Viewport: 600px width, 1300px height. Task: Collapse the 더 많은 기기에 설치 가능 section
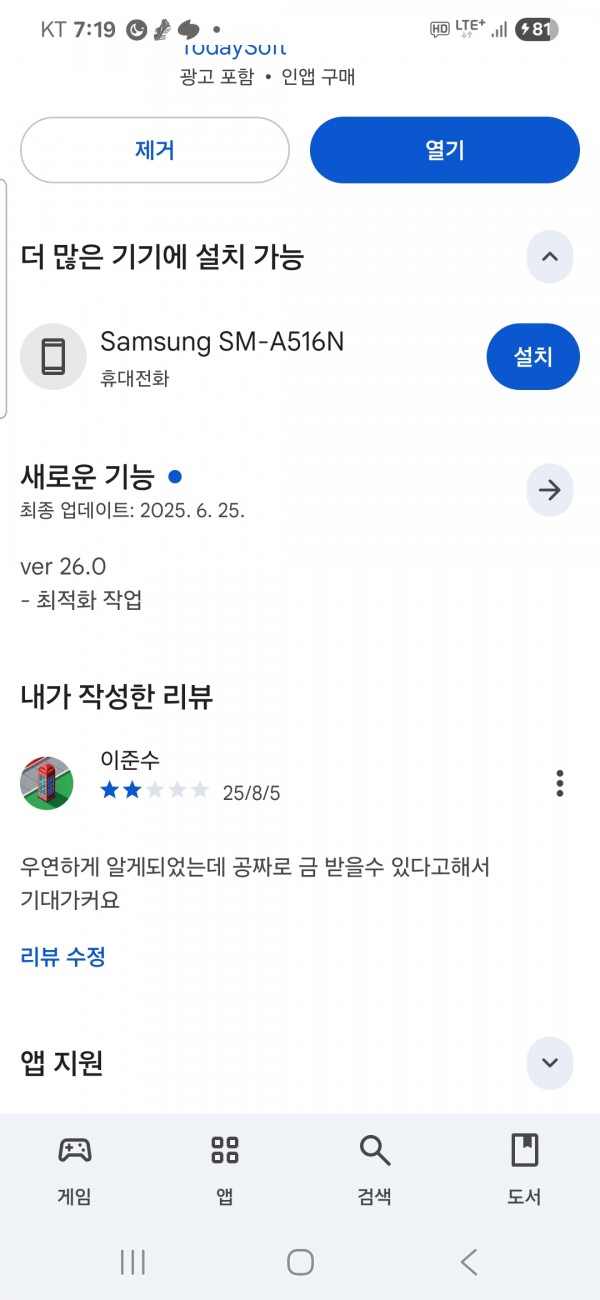(550, 257)
